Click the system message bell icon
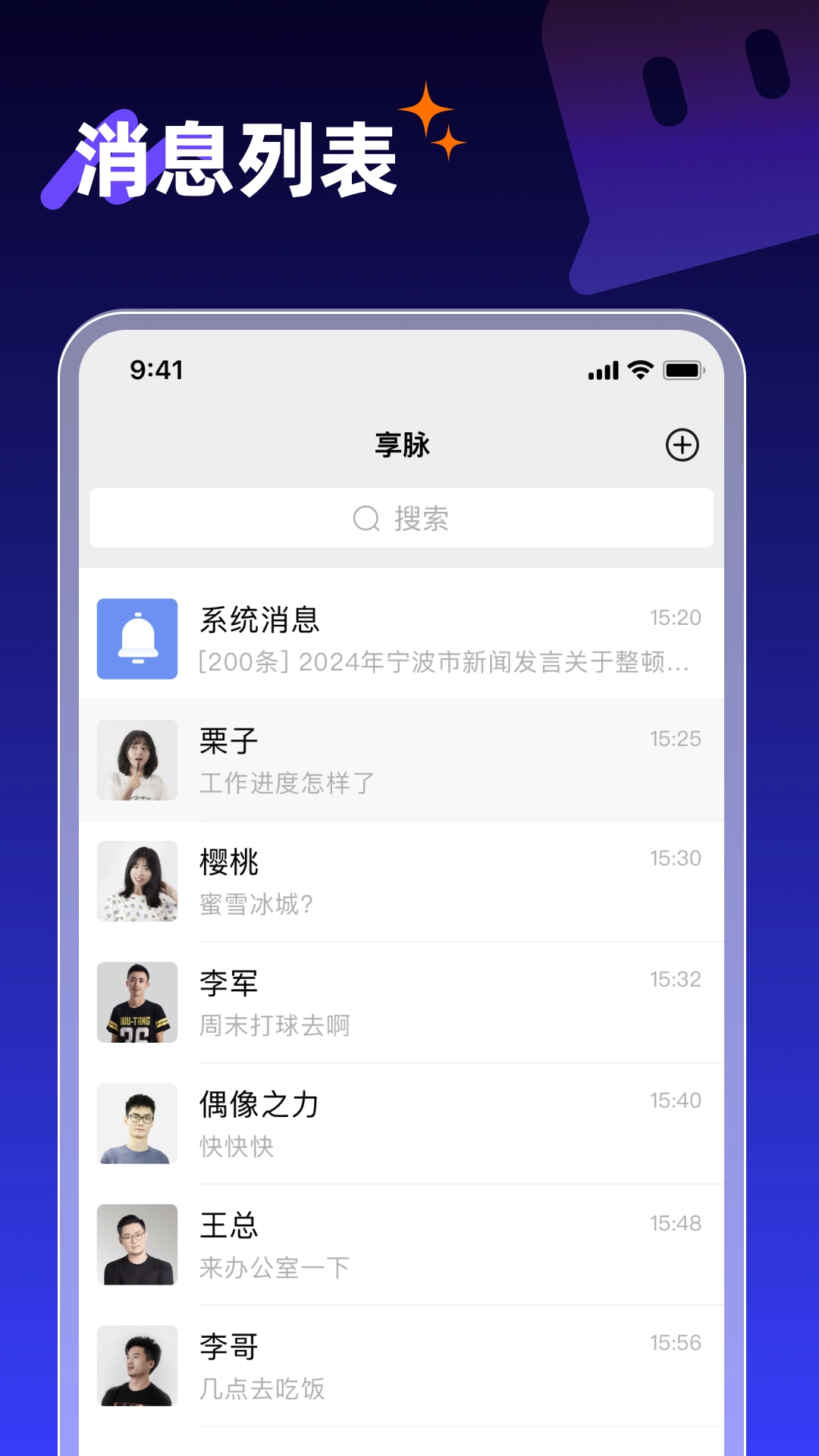 [x=136, y=637]
